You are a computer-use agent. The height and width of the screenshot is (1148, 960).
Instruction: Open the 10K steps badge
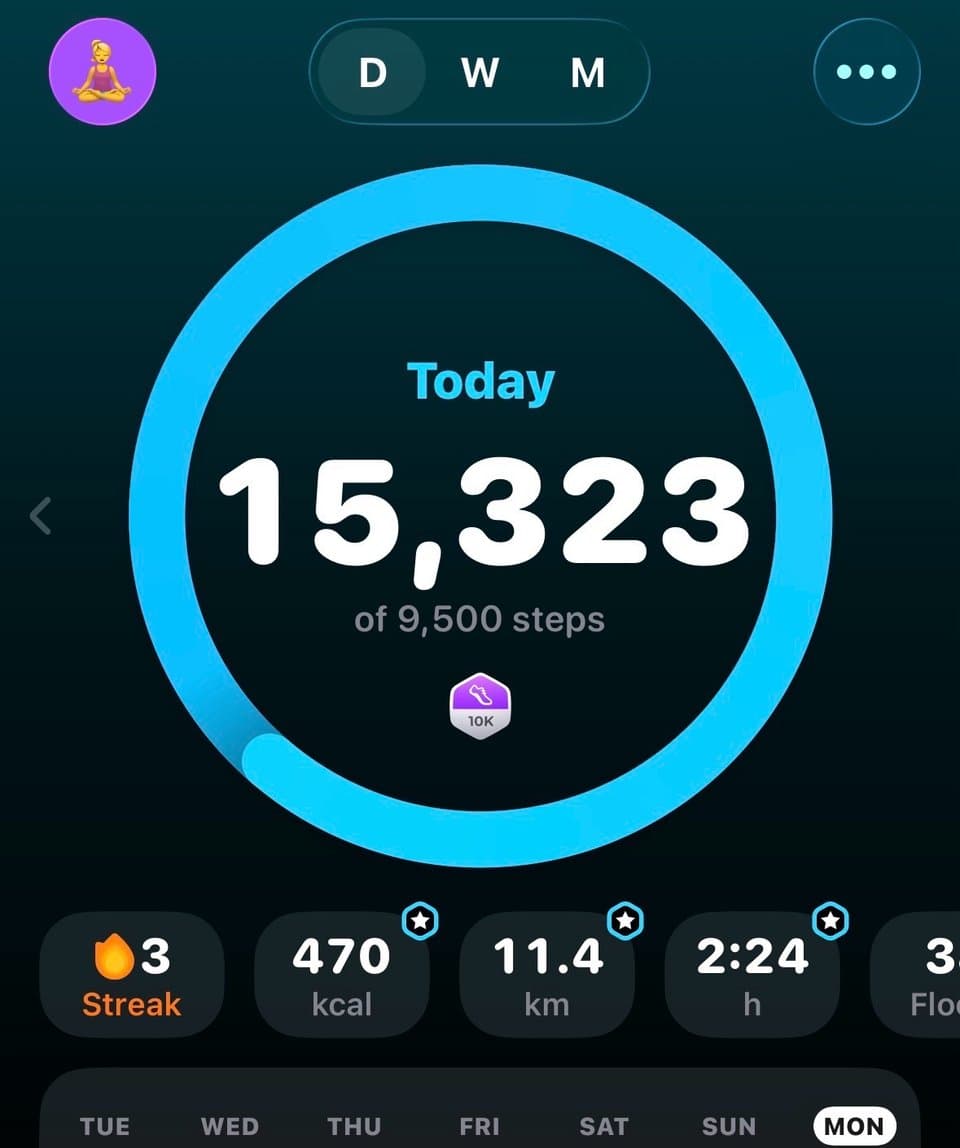click(480, 706)
